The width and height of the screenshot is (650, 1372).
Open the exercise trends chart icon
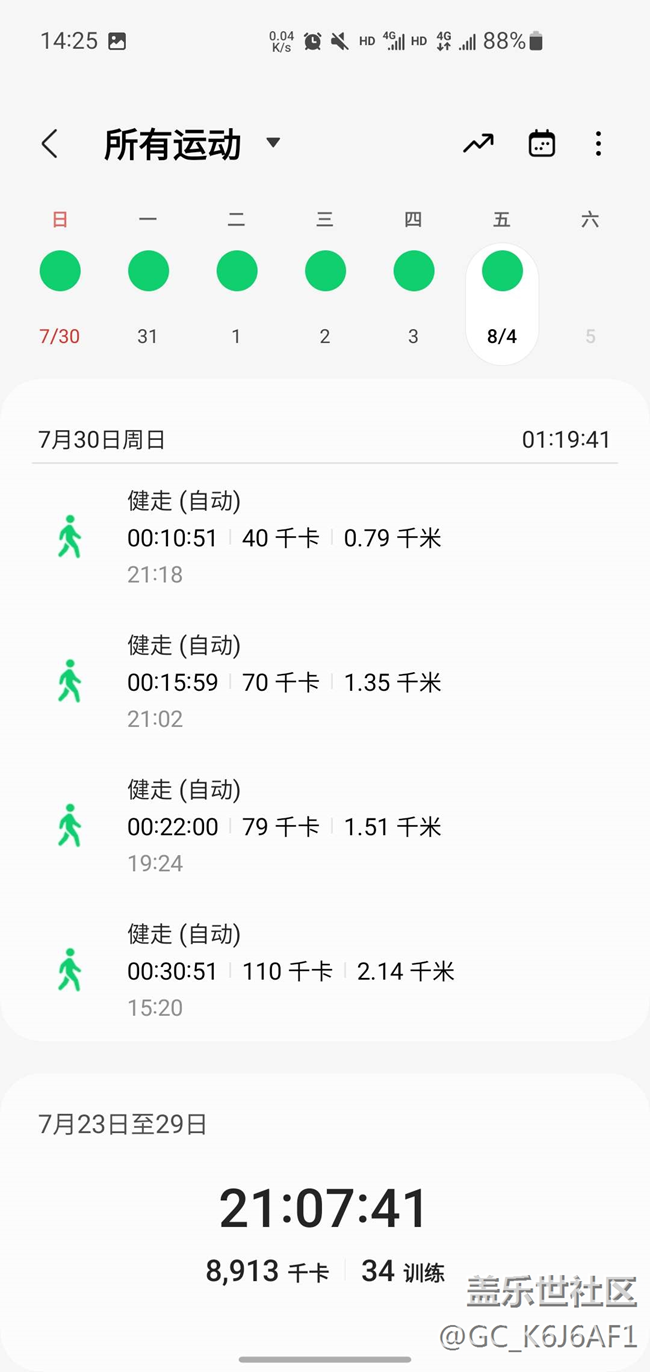[478, 144]
